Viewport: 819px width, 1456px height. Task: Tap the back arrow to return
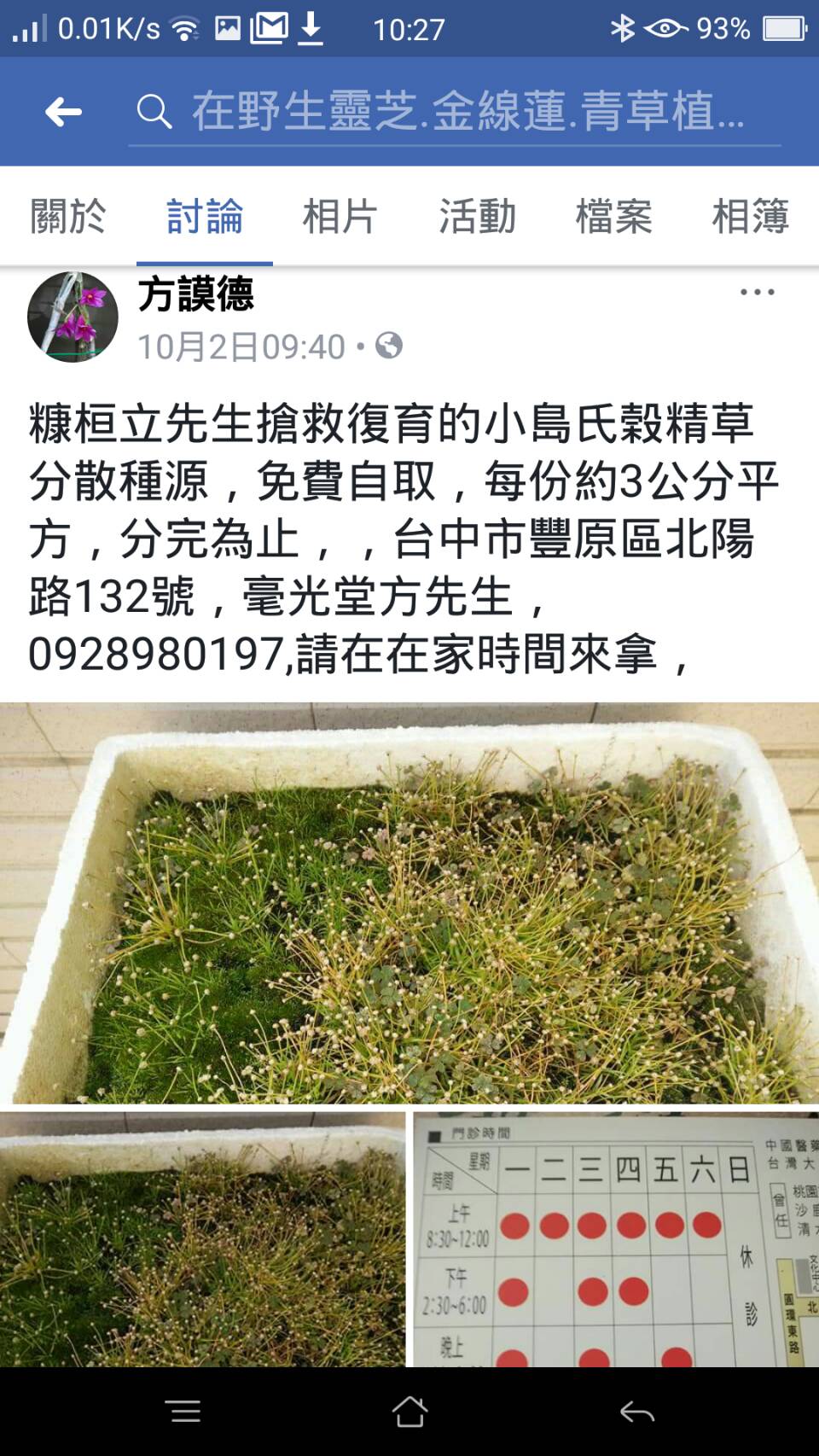pyautogui.click(x=63, y=113)
